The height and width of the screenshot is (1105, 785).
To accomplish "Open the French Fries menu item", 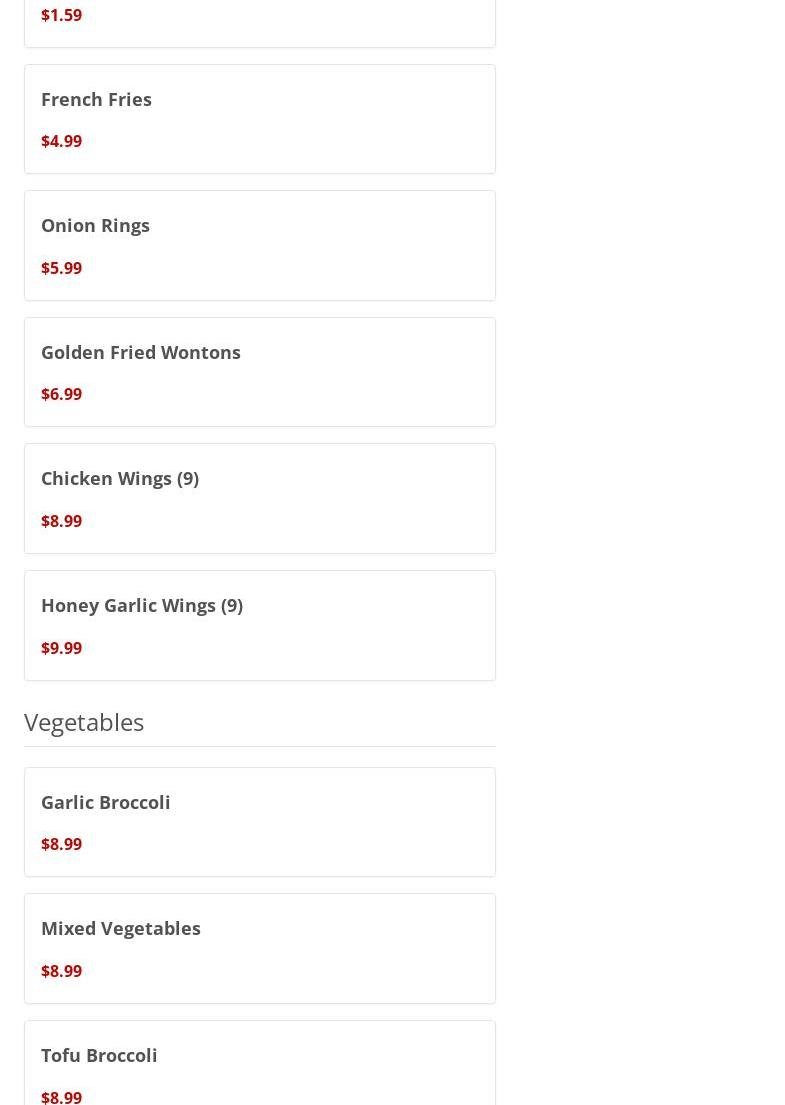I will tap(259, 119).
